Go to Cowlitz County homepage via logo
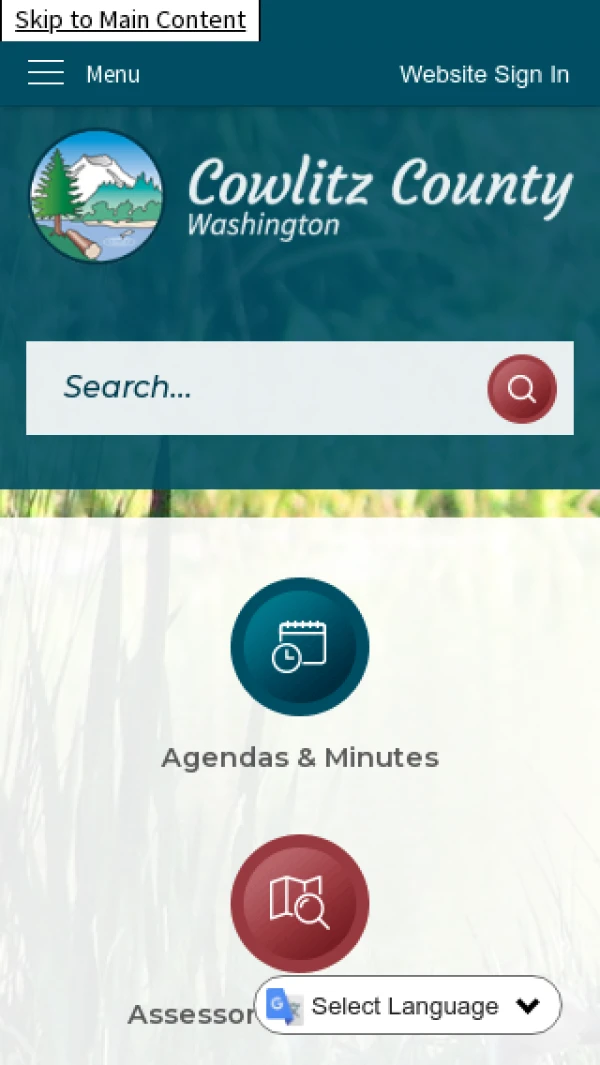Screen dimensions: 600x1065 point(299,196)
